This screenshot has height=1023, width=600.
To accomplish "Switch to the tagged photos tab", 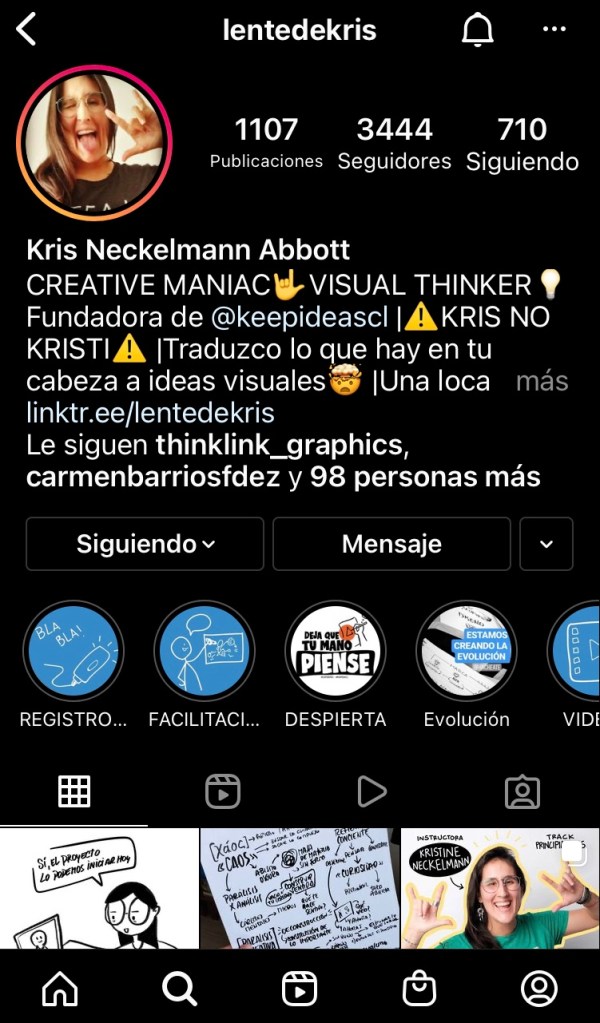I will [x=522, y=792].
